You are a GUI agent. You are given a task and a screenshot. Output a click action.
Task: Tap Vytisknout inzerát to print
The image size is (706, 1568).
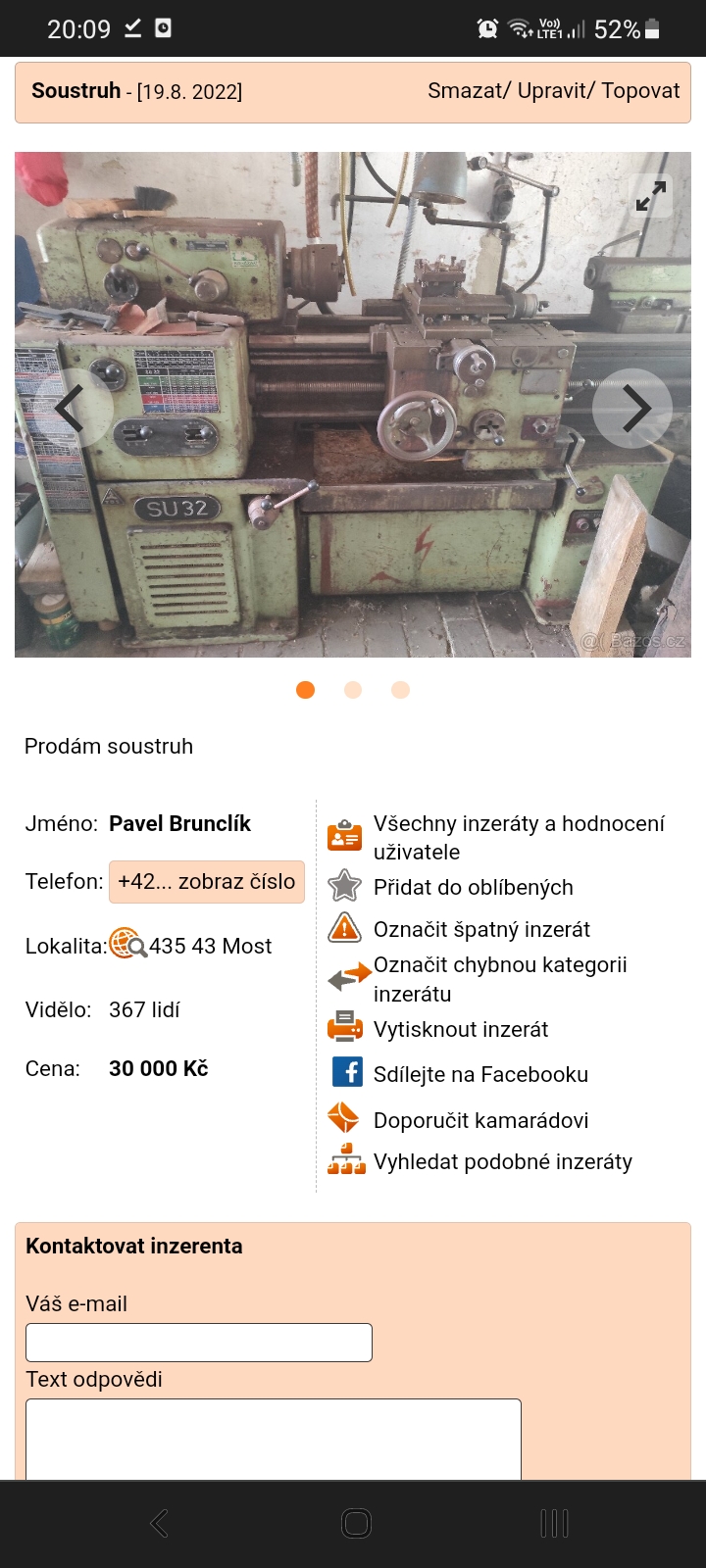(x=460, y=1029)
